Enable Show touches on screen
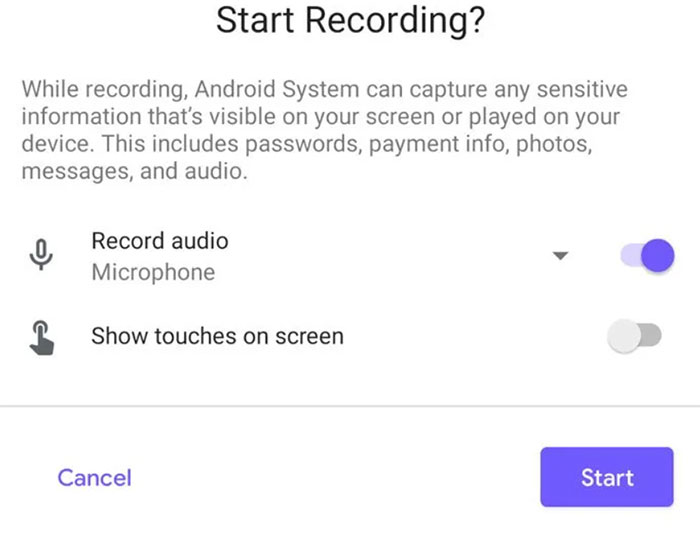 (x=635, y=337)
